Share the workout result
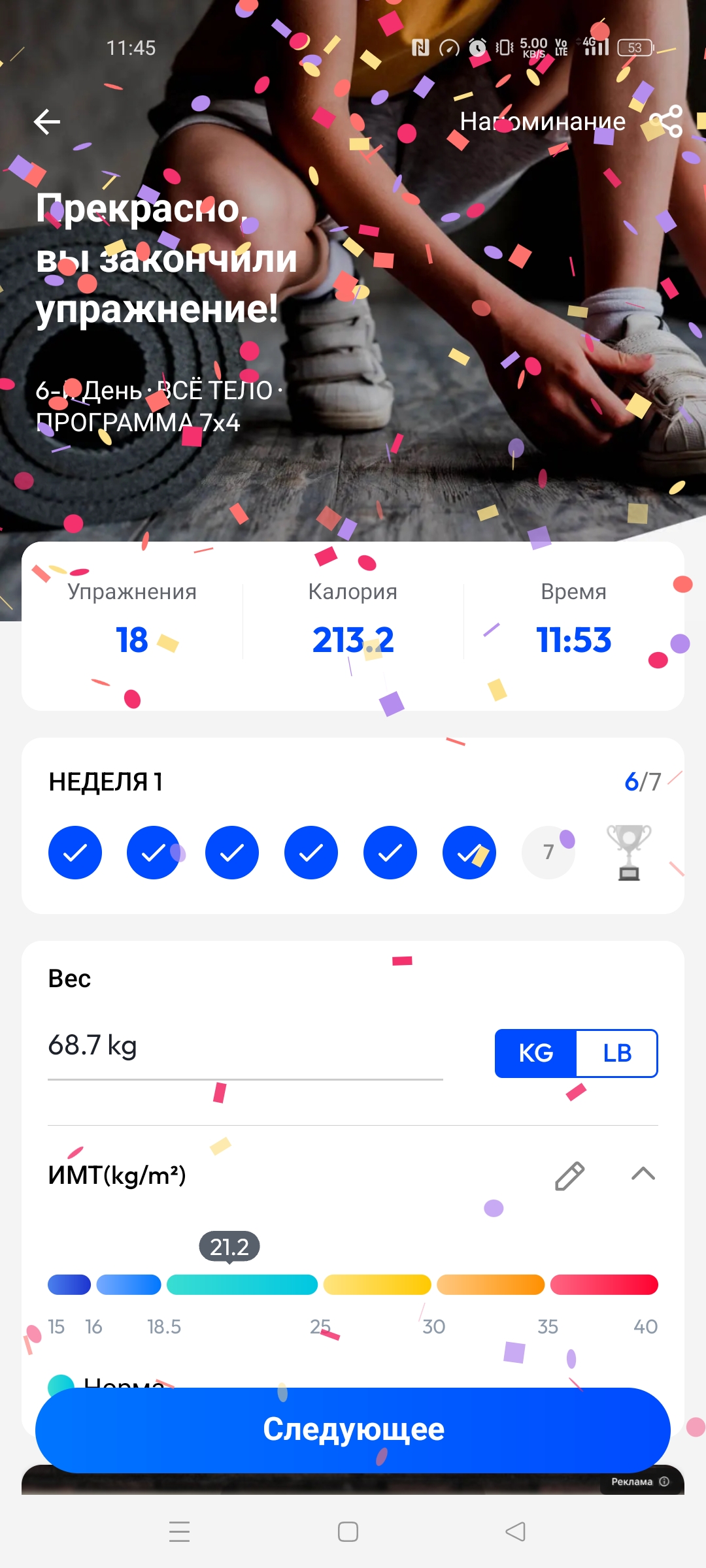The width and height of the screenshot is (706, 1568). 666,122
